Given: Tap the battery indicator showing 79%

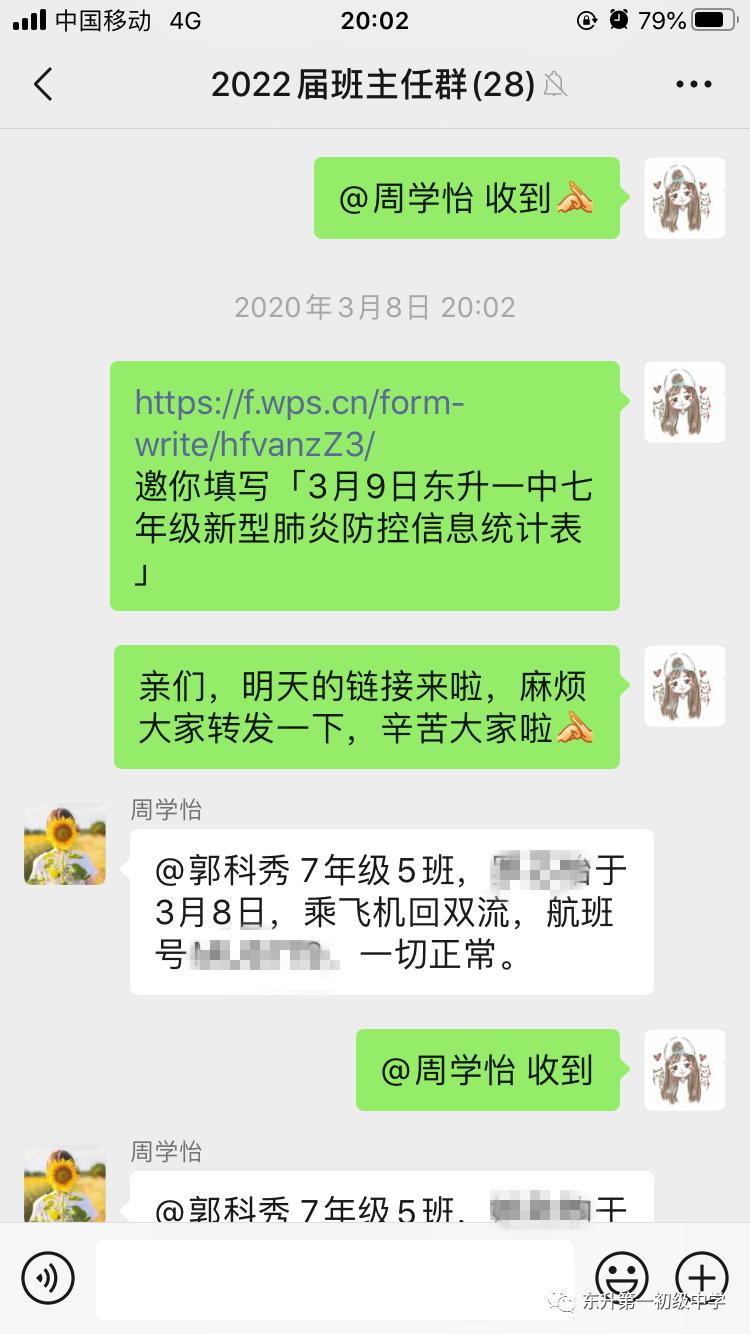Looking at the screenshot, I should (688, 18).
